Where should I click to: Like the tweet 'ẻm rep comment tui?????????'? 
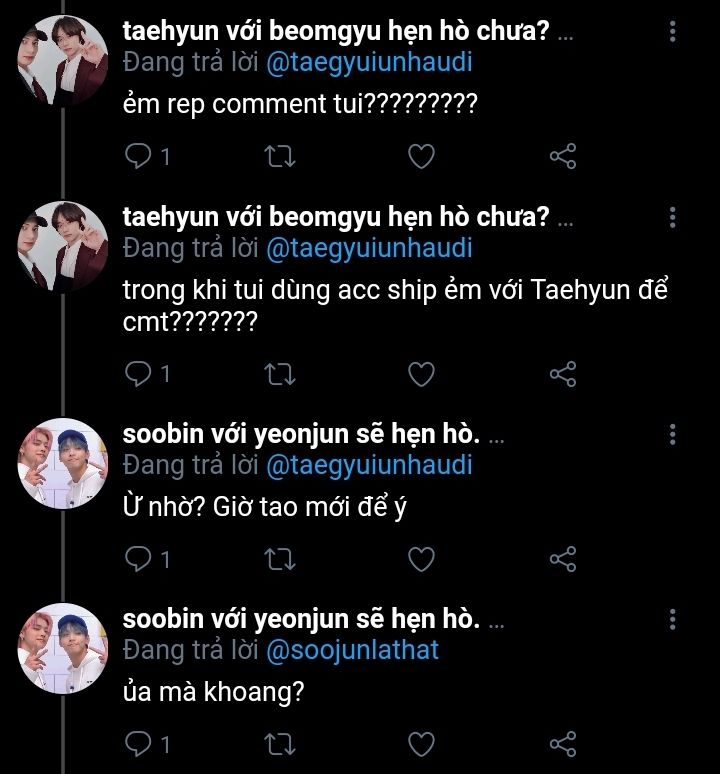pyautogui.click(x=422, y=156)
